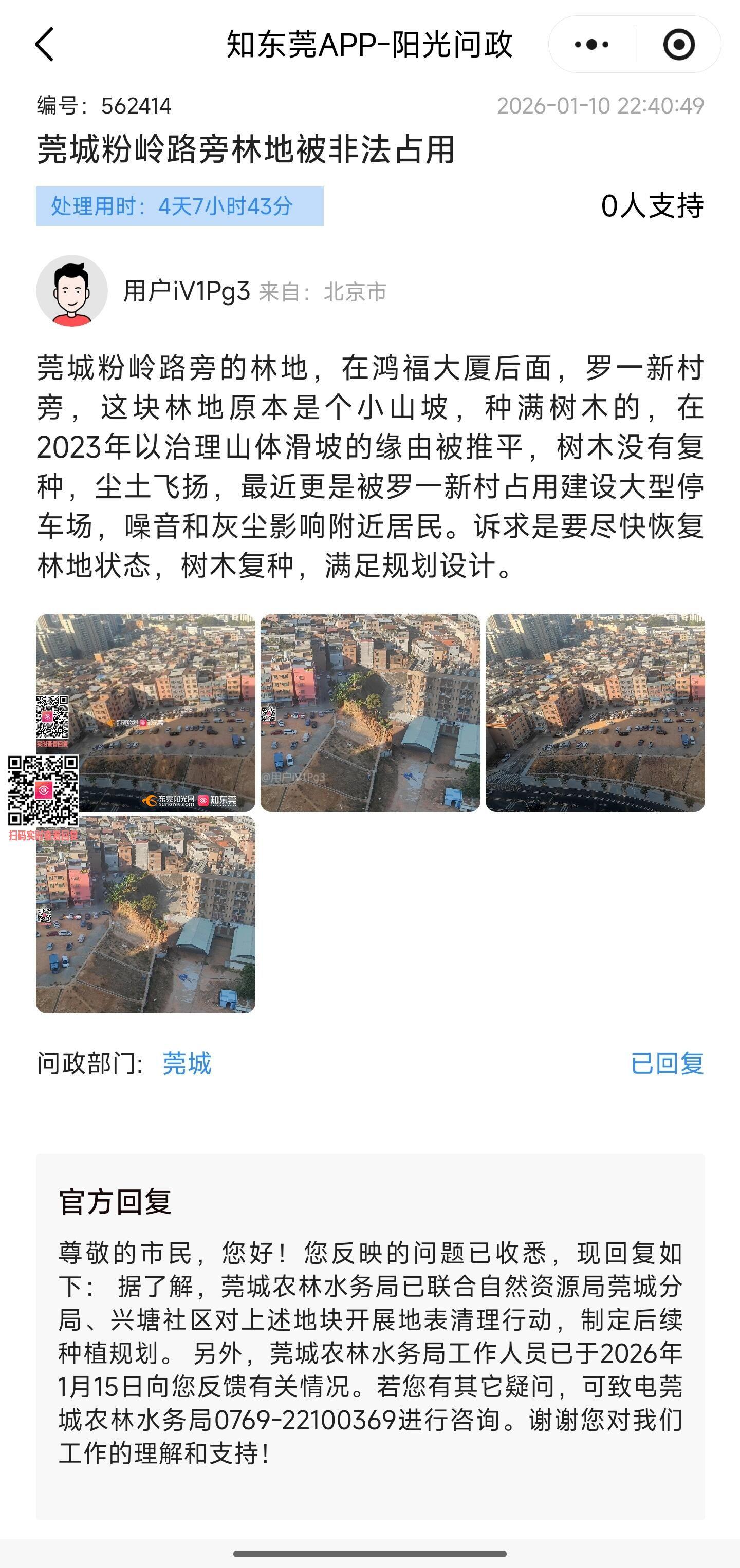View the middle photo in the top row
This screenshot has height=1568, width=740.
371,713
